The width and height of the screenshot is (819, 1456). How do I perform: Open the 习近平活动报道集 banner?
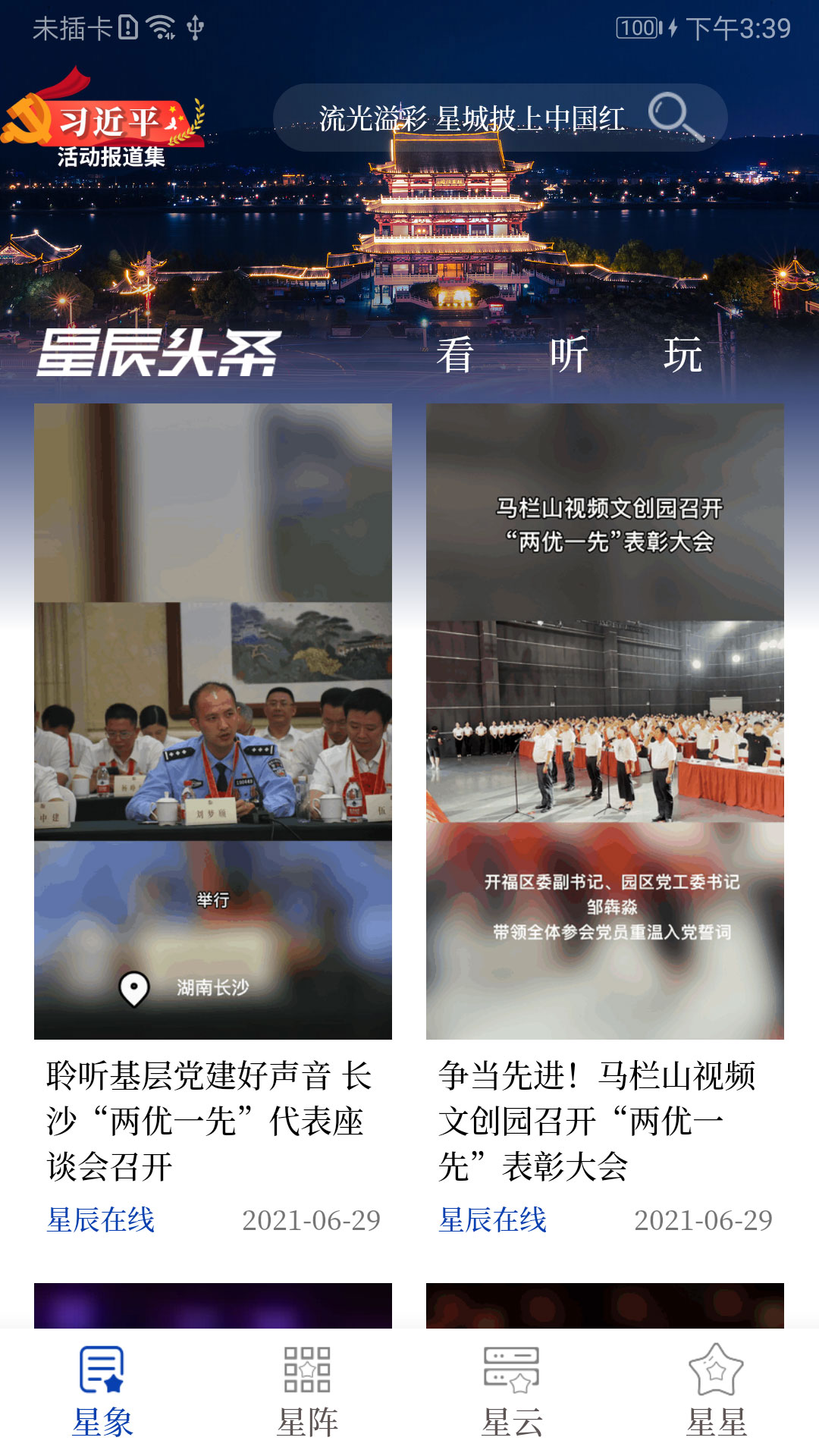[106, 121]
